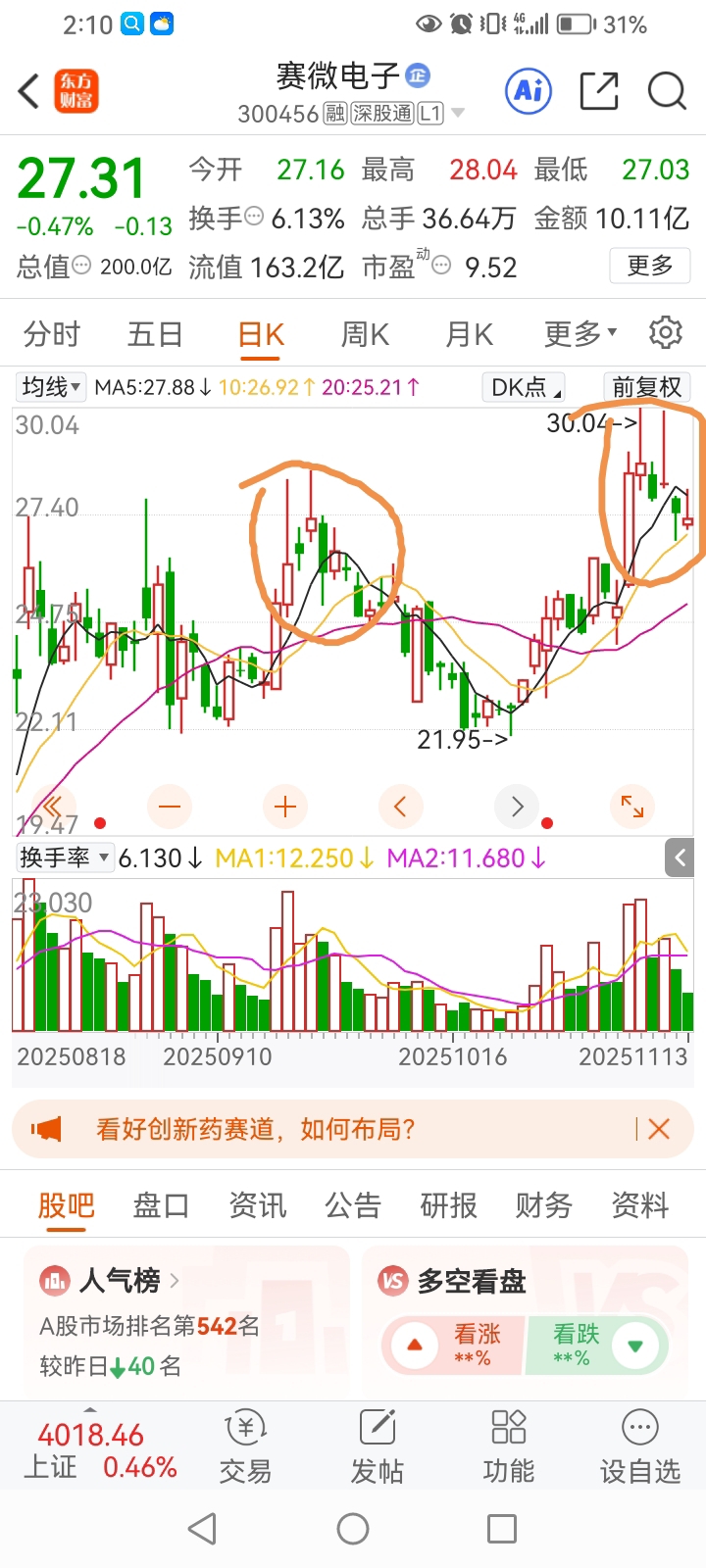
Task: Add stock via 设自选
Action: tap(639, 1447)
